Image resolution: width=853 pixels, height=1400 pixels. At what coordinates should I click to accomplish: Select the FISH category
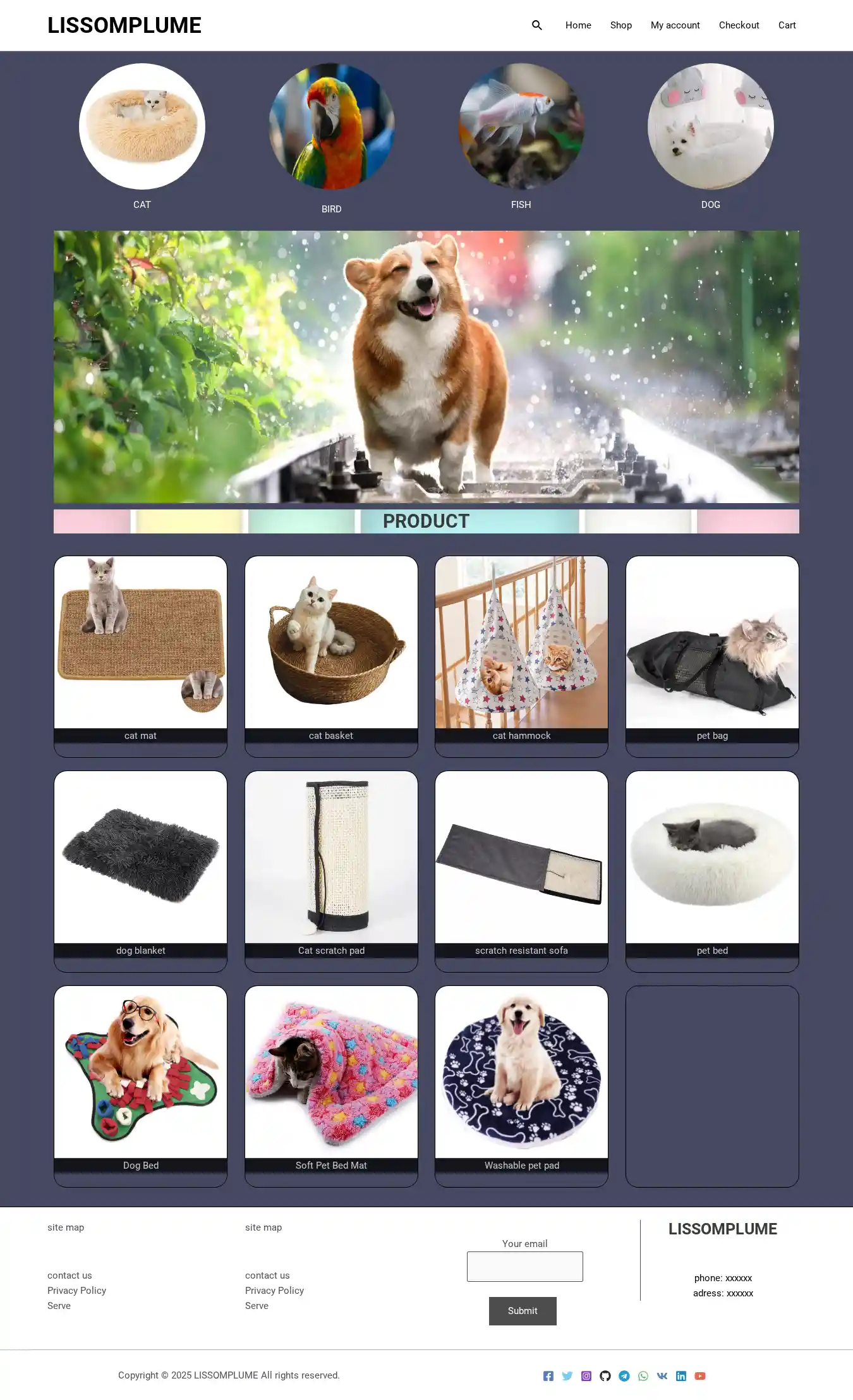[x=521, y=126]
